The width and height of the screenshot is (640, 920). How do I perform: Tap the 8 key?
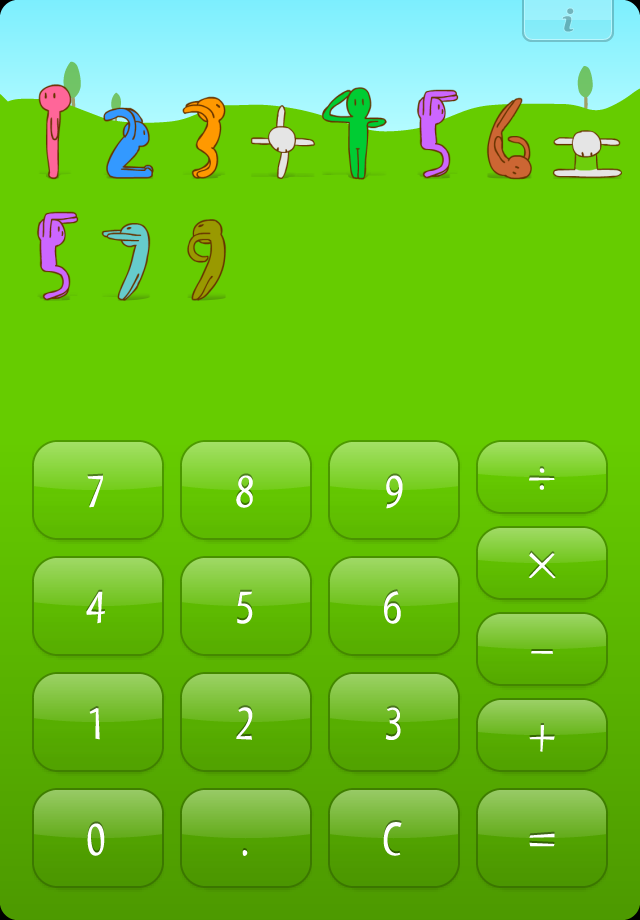pyautogui.click(x=246, y=490)
